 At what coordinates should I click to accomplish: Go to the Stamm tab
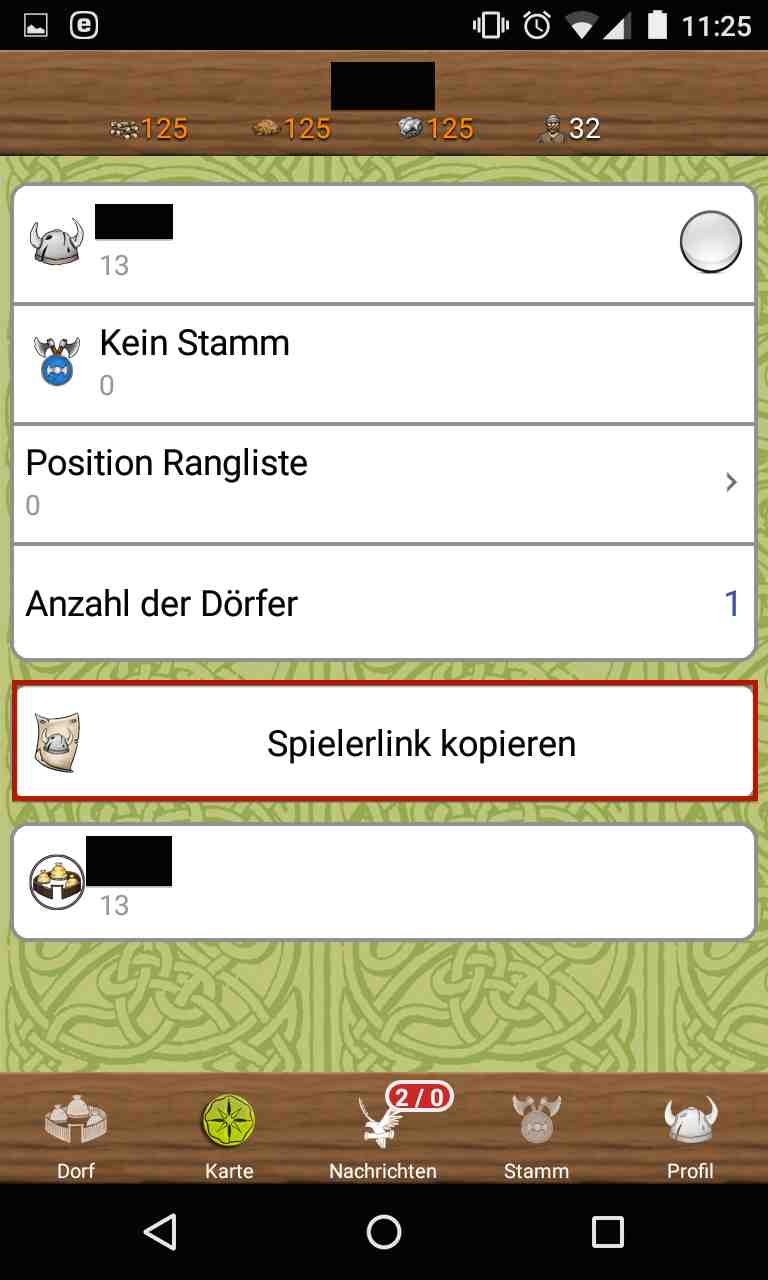point(536,1137)
